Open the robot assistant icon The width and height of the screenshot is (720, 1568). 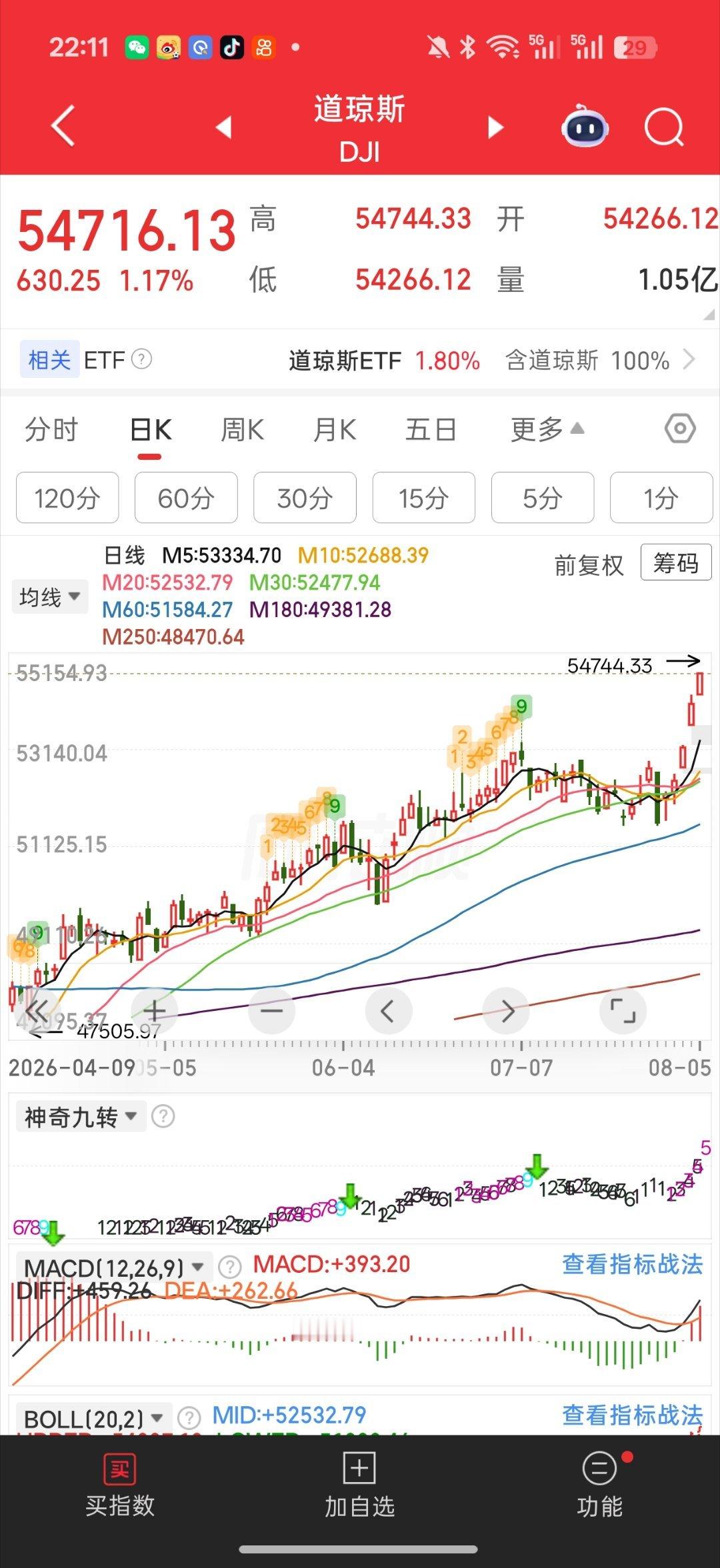click(584, 126)
